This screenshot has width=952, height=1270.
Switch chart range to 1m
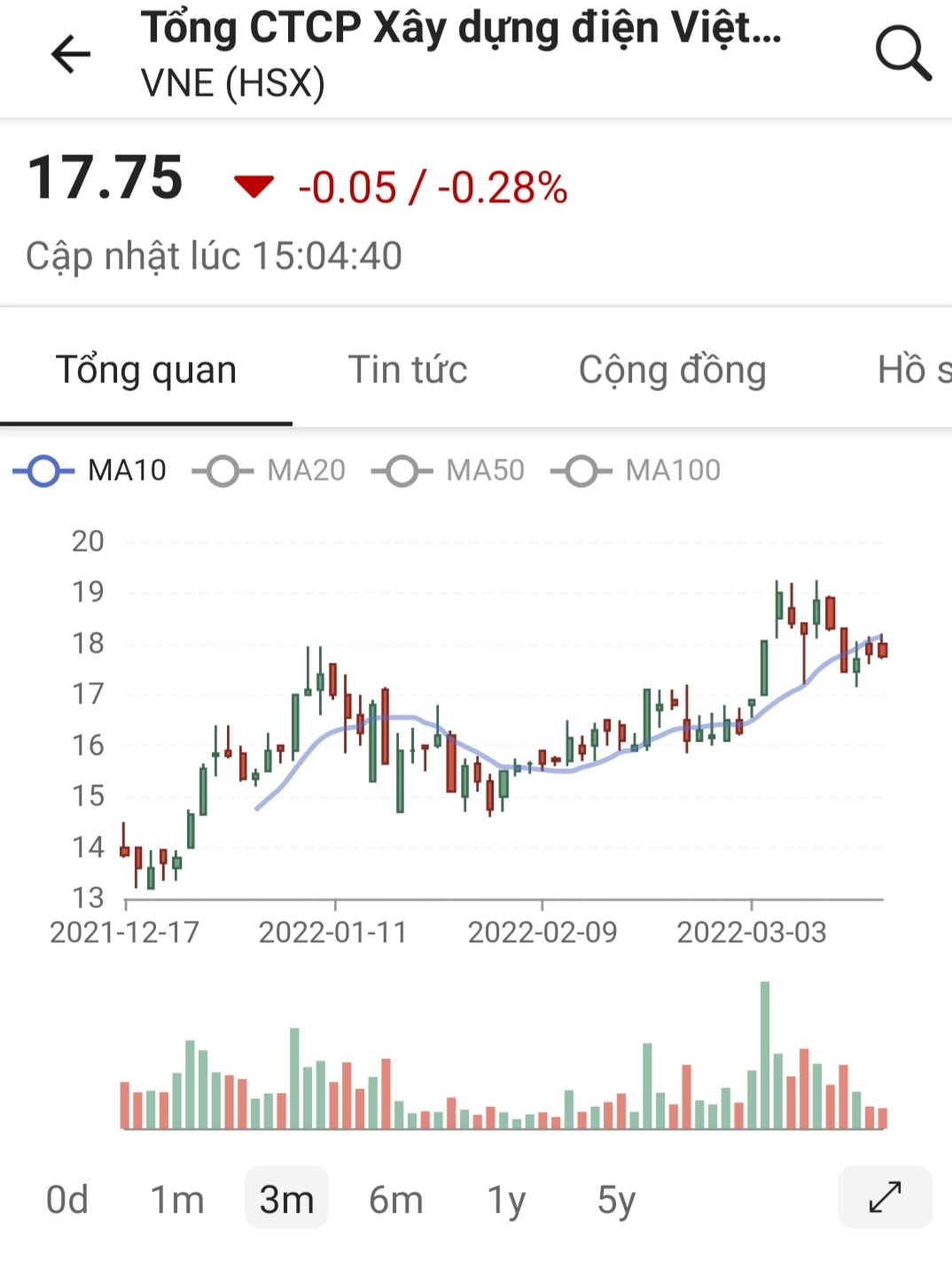click(177, 1200)
